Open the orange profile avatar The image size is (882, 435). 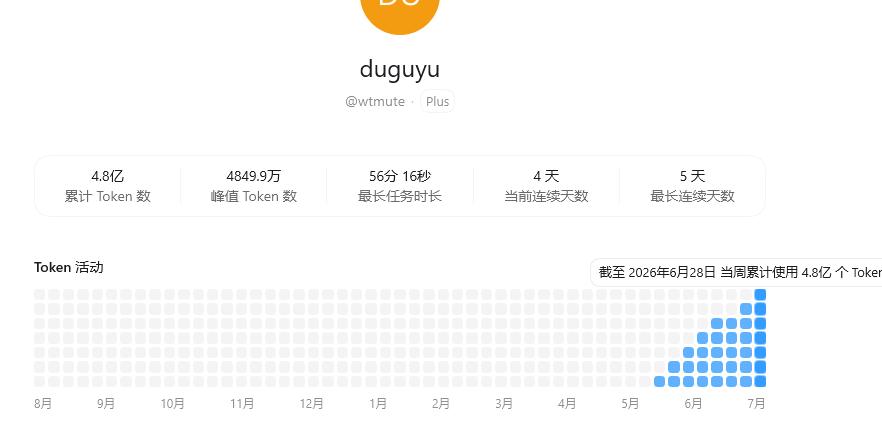[399, 11]
